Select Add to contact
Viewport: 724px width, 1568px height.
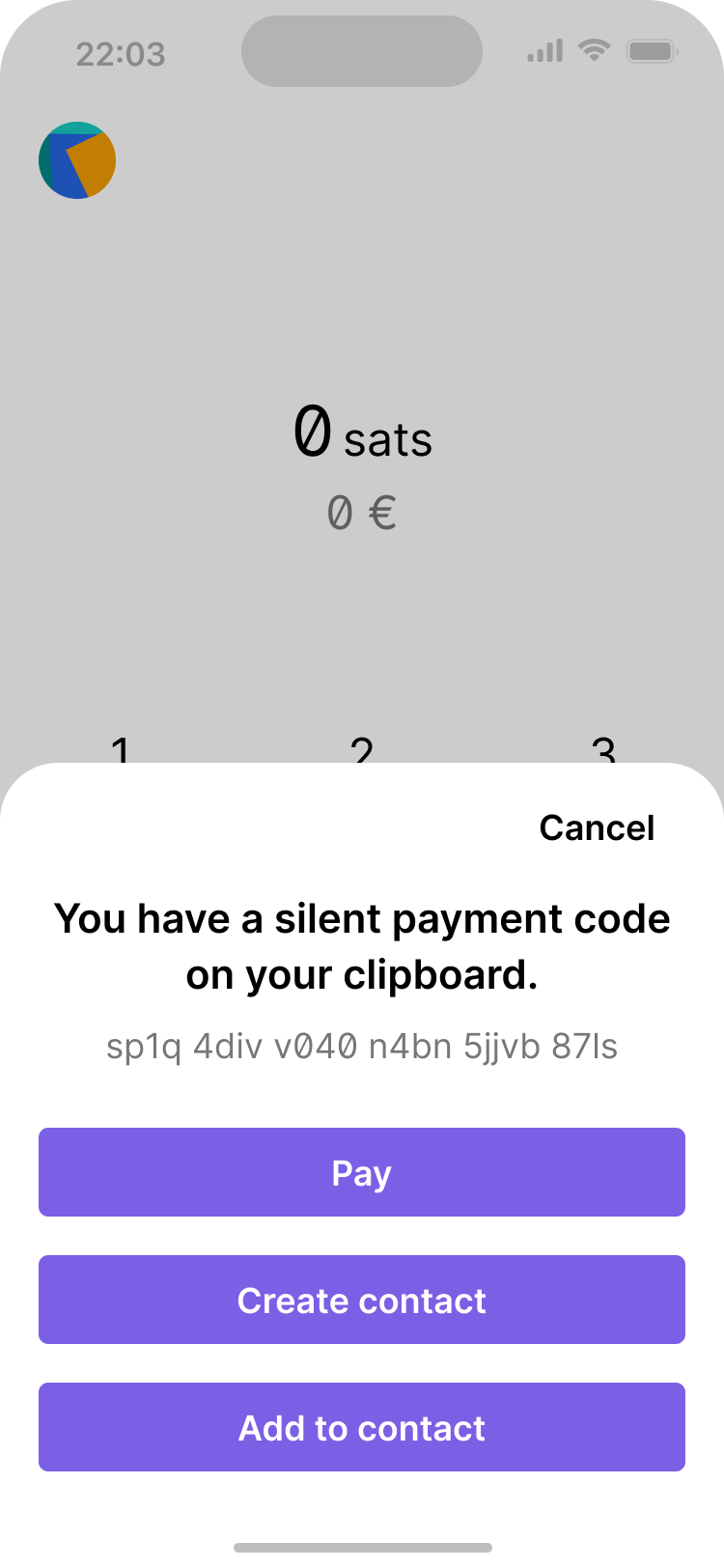pos(362,1427)
